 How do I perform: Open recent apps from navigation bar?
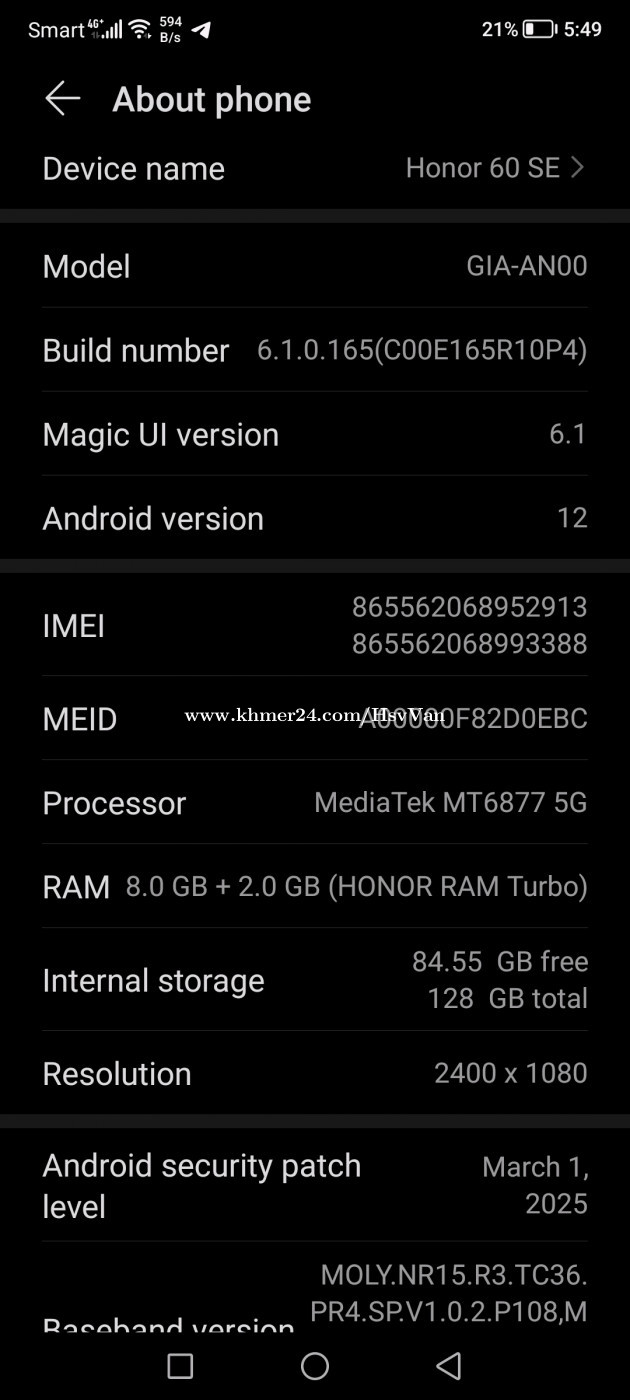click(180, 1366)
